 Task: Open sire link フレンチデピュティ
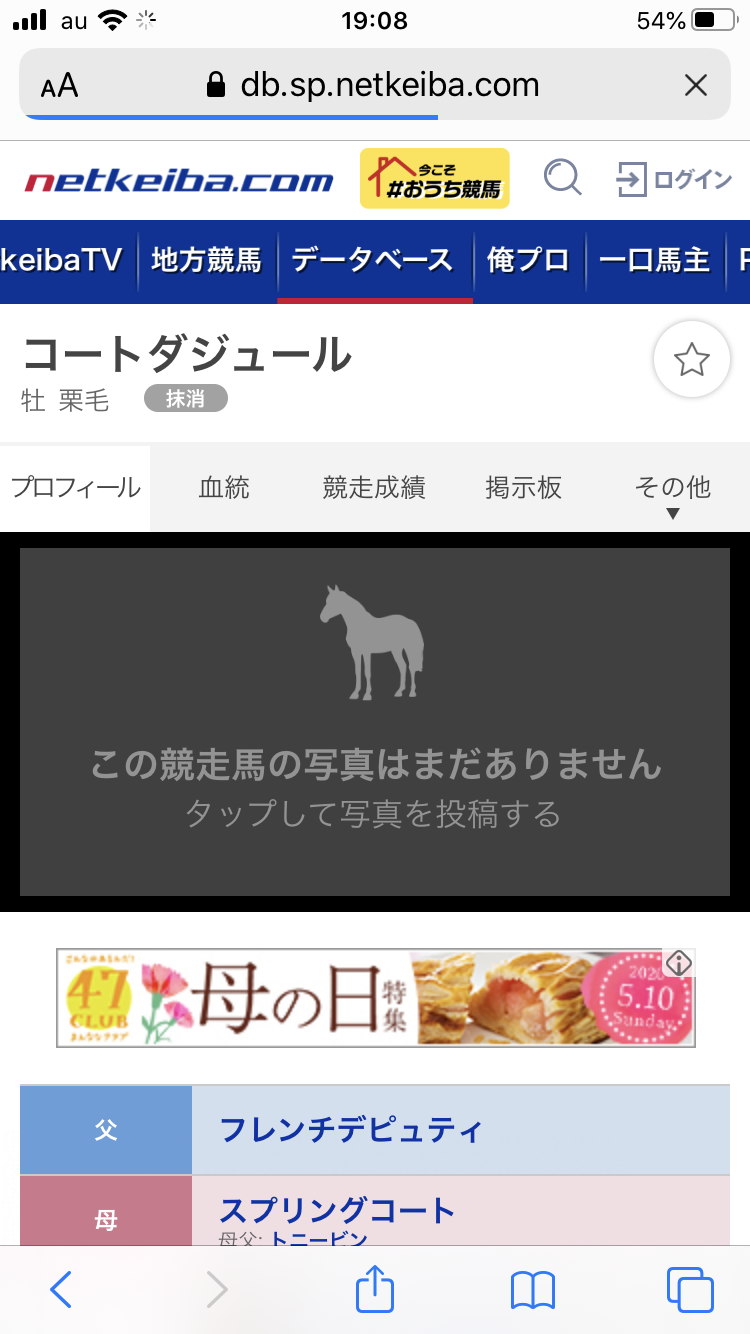point(350,1131)
